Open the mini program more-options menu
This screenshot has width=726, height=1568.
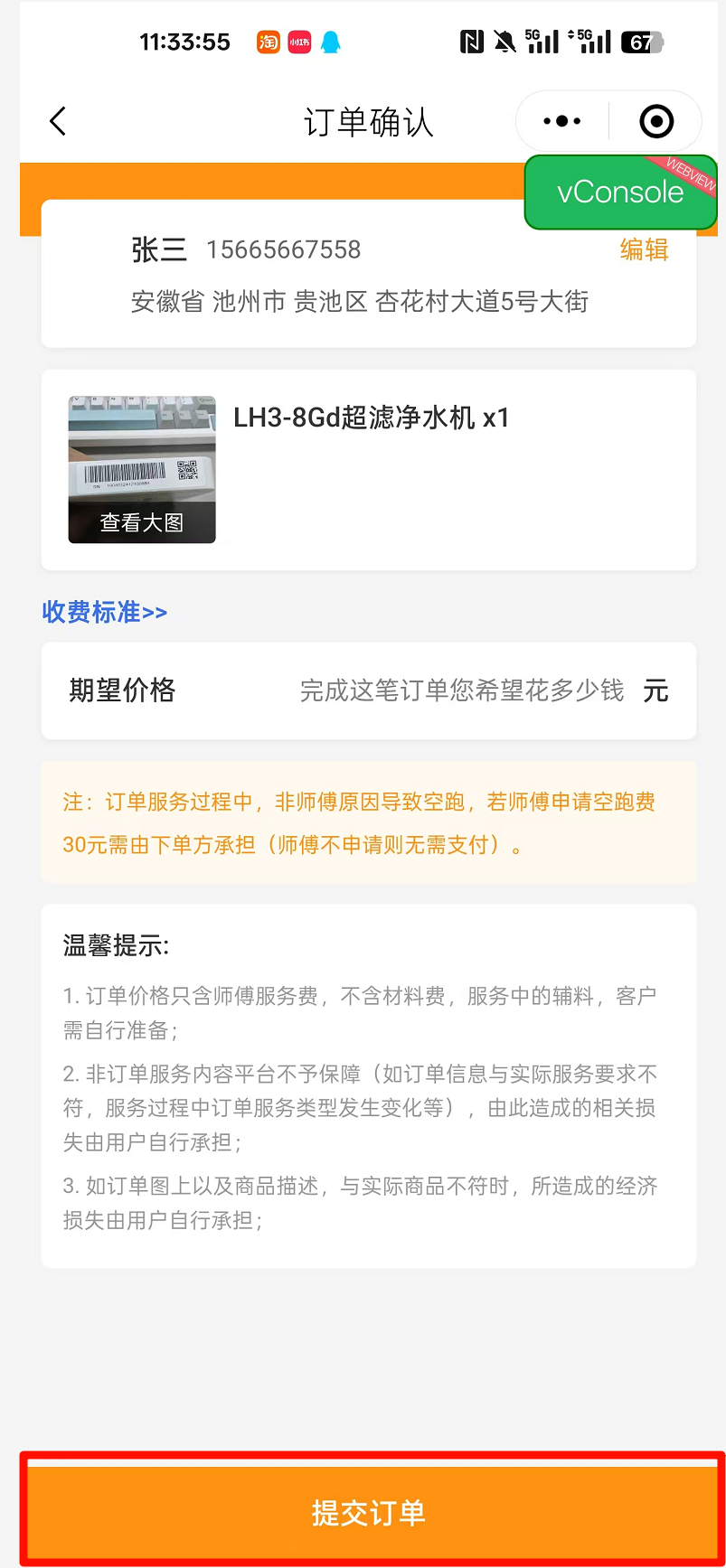pos(562,121)
